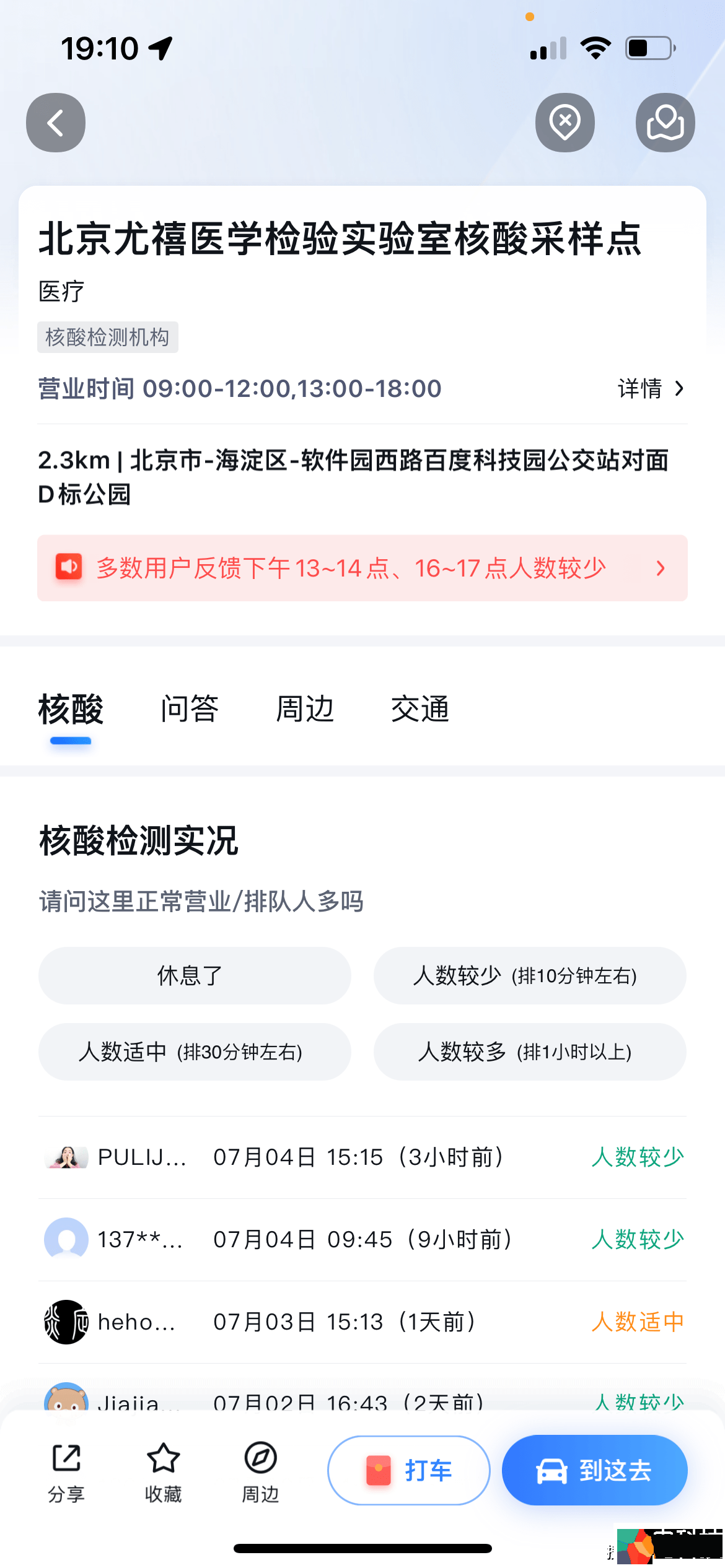
Task: Switch to the 交通 tab
Action: point(420,709)
